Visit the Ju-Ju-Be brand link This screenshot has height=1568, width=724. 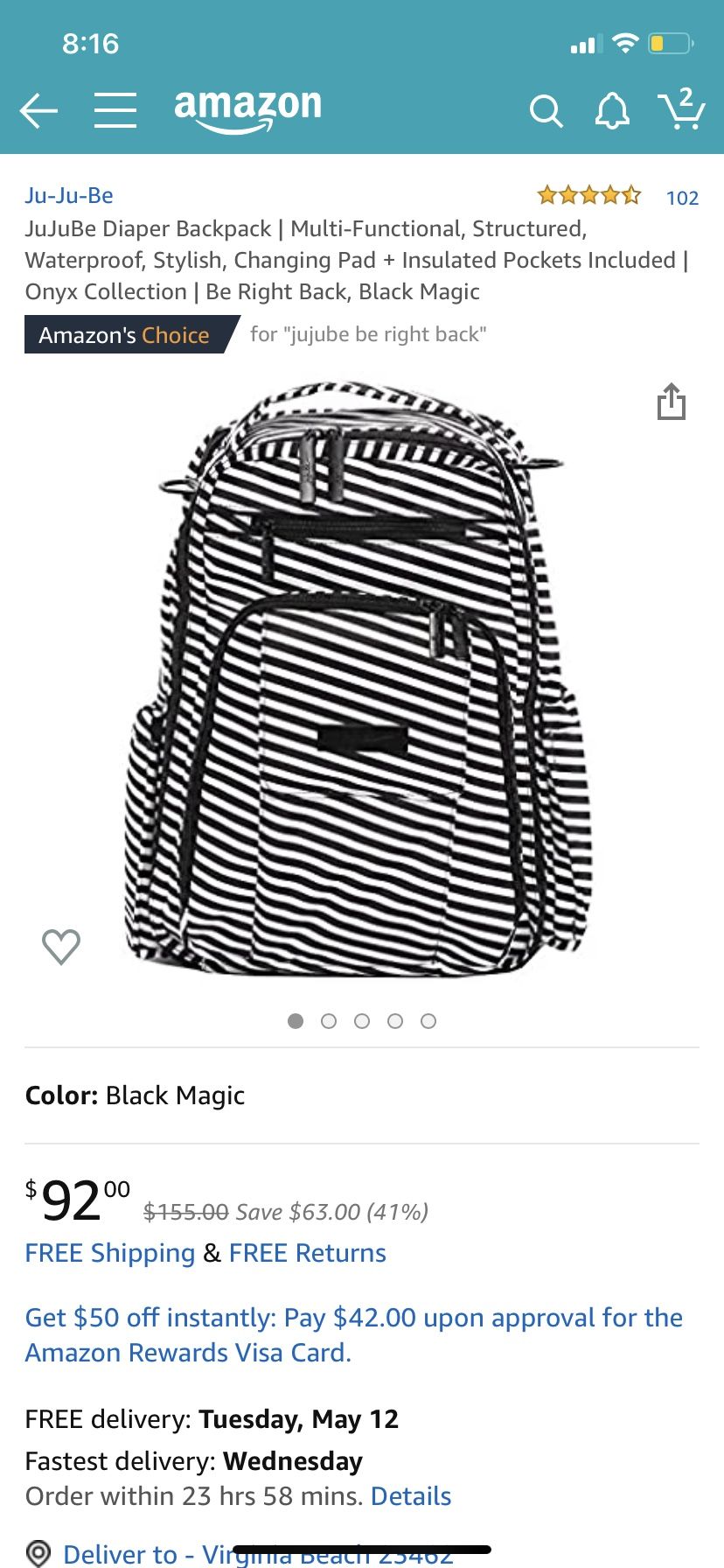point(69,195)
